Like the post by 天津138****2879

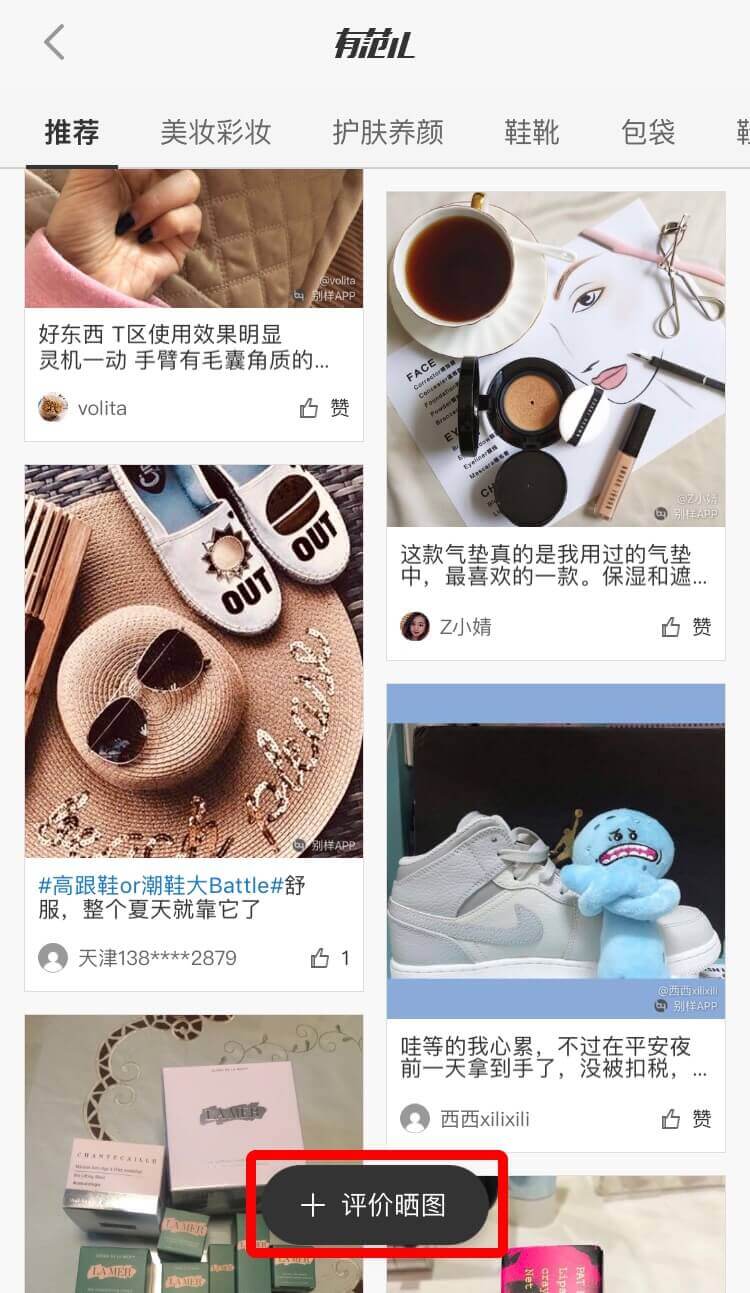click(x=329, y=958)
